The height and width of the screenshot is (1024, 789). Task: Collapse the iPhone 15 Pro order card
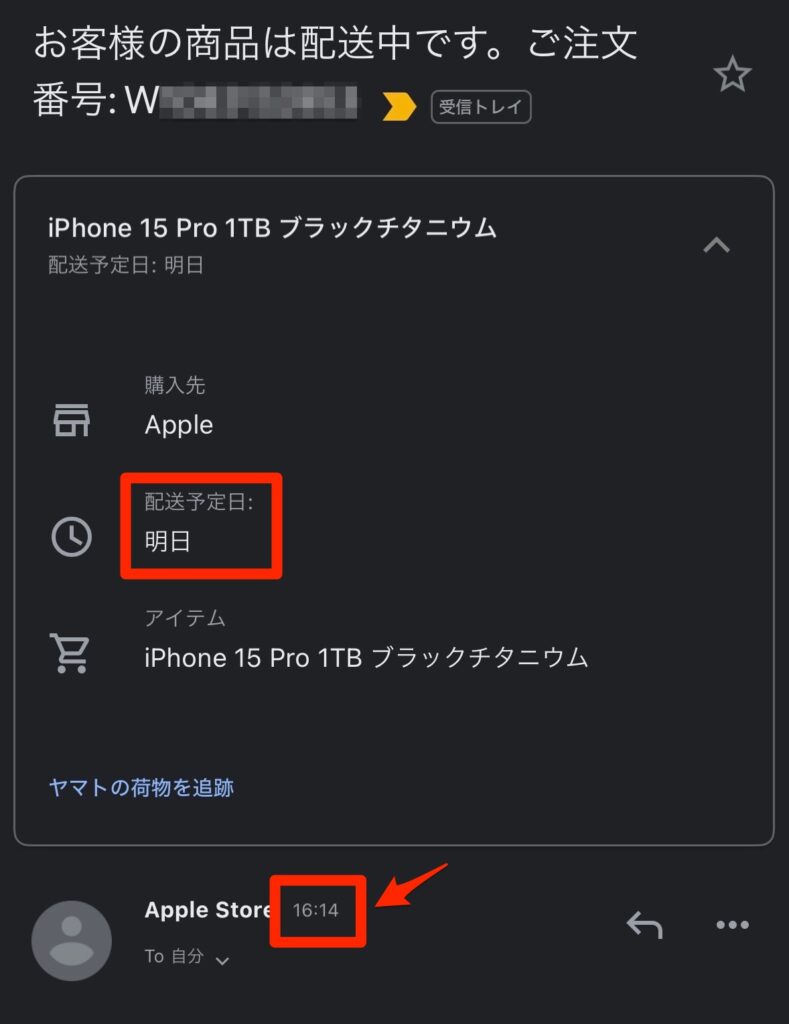(x=716, y=245)
